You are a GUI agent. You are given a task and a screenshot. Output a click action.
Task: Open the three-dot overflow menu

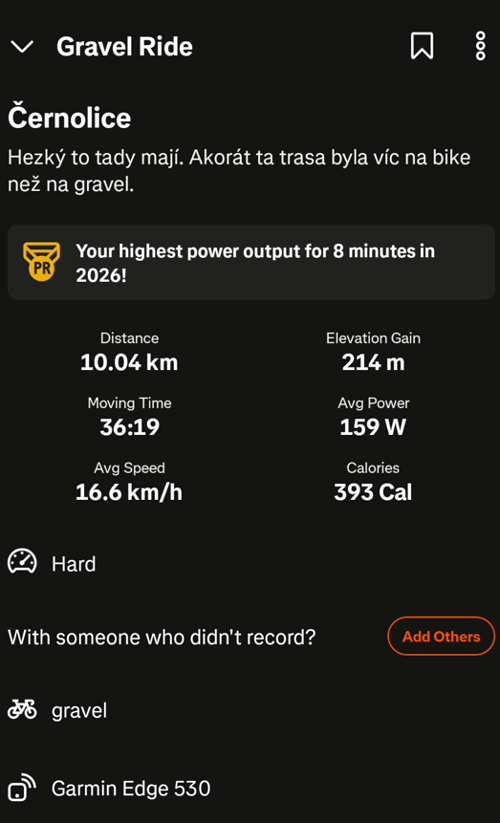480,46
